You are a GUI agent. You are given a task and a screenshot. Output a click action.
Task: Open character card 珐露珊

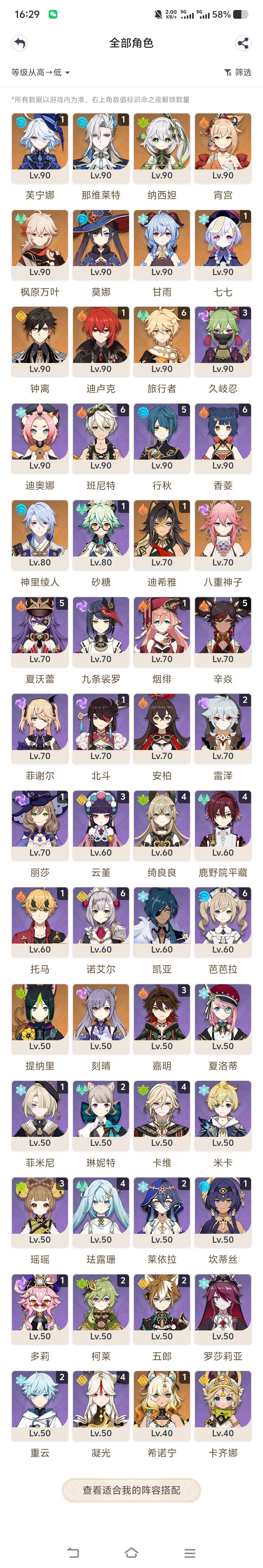tap(101, 1222)
